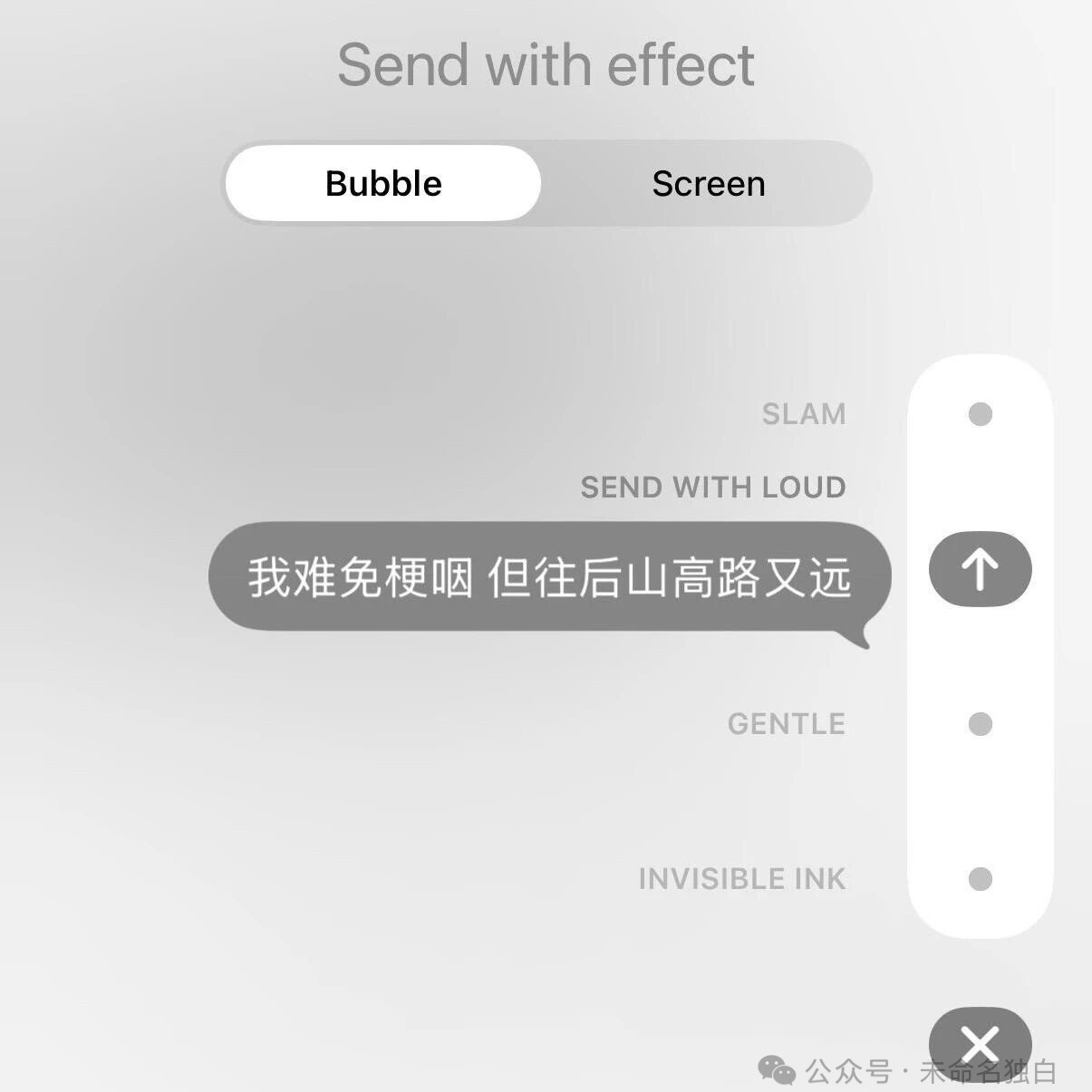Switch to the Screen effects segment
Screen dimensions: 1092x1092
tap(708, 183)
